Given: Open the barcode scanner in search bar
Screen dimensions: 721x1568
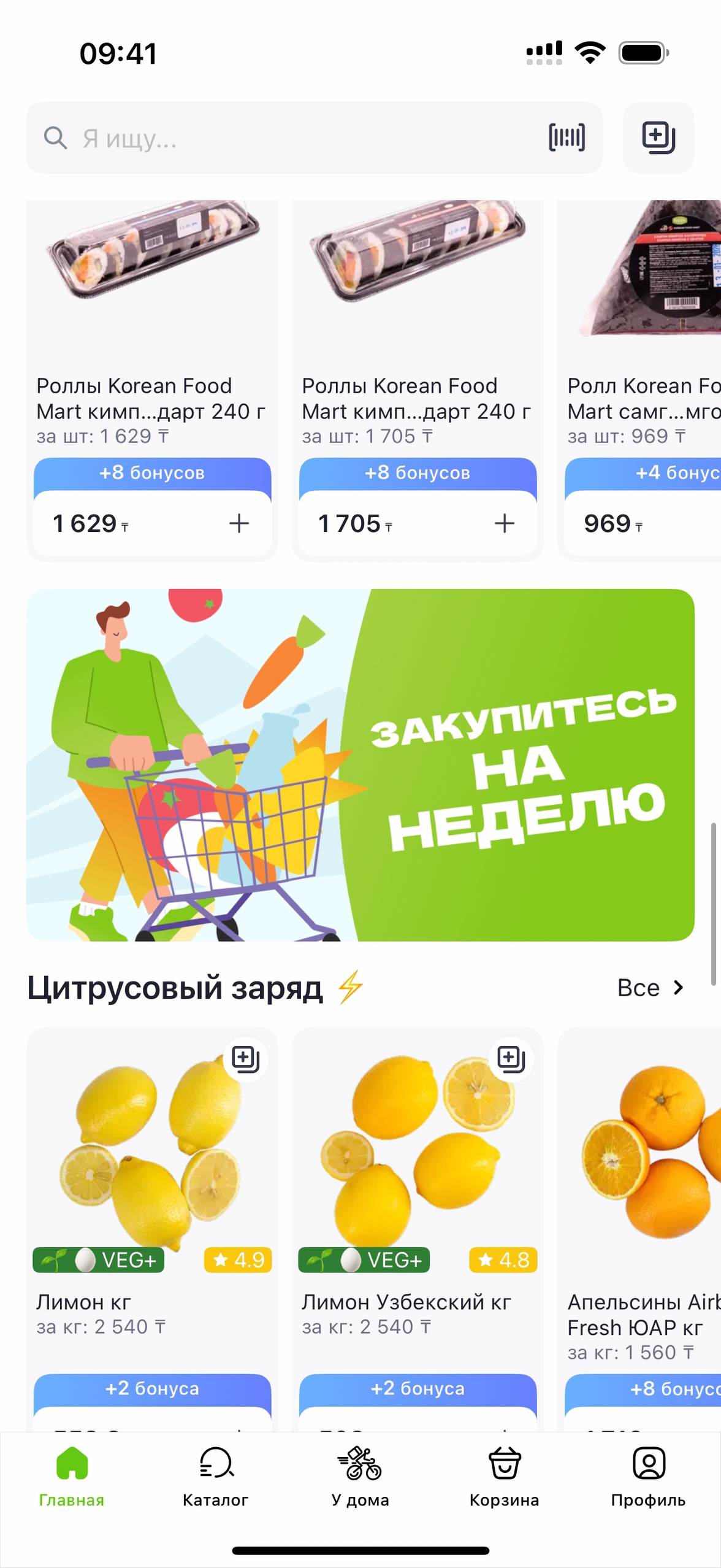Looking at the screenshot, I should point(566,137).
